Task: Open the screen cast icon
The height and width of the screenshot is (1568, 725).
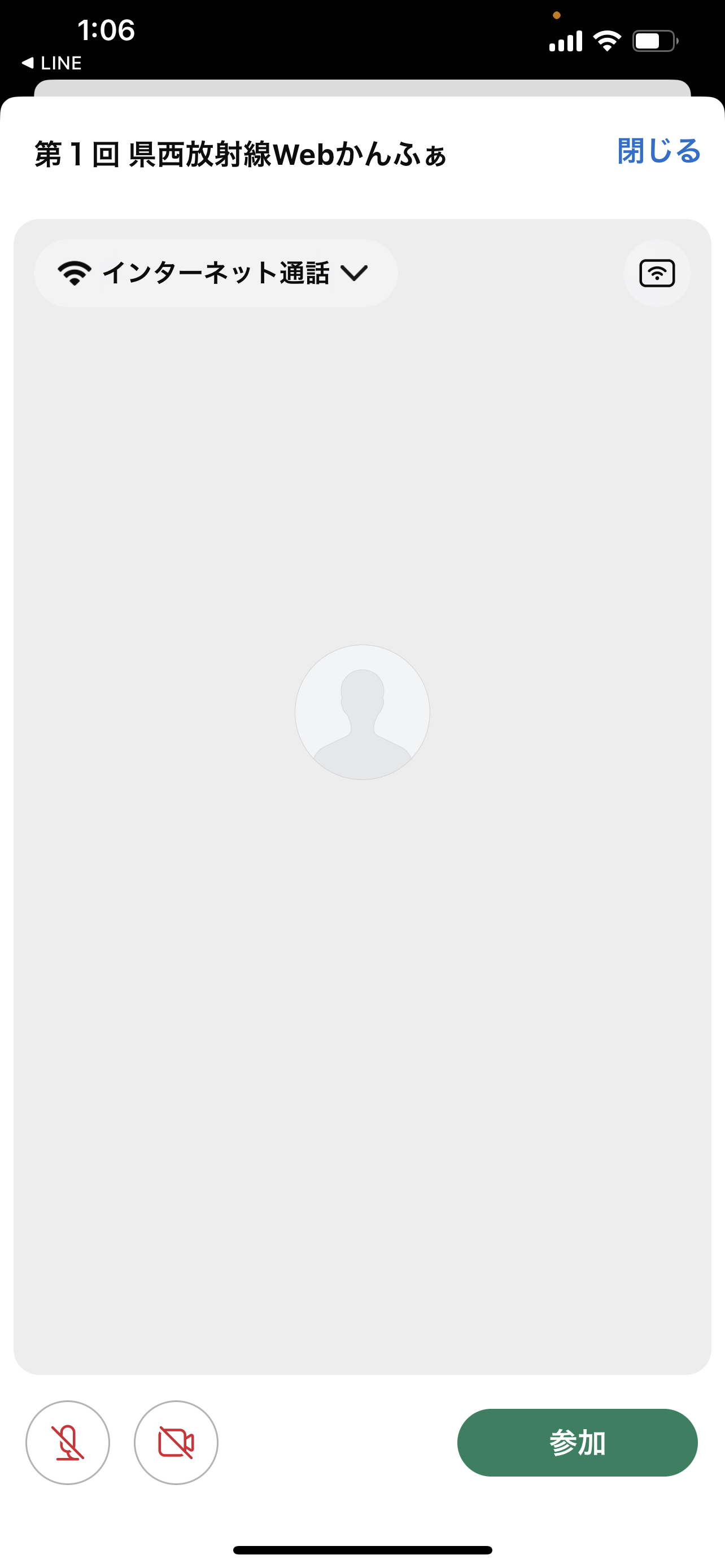Action: (656, 273)
